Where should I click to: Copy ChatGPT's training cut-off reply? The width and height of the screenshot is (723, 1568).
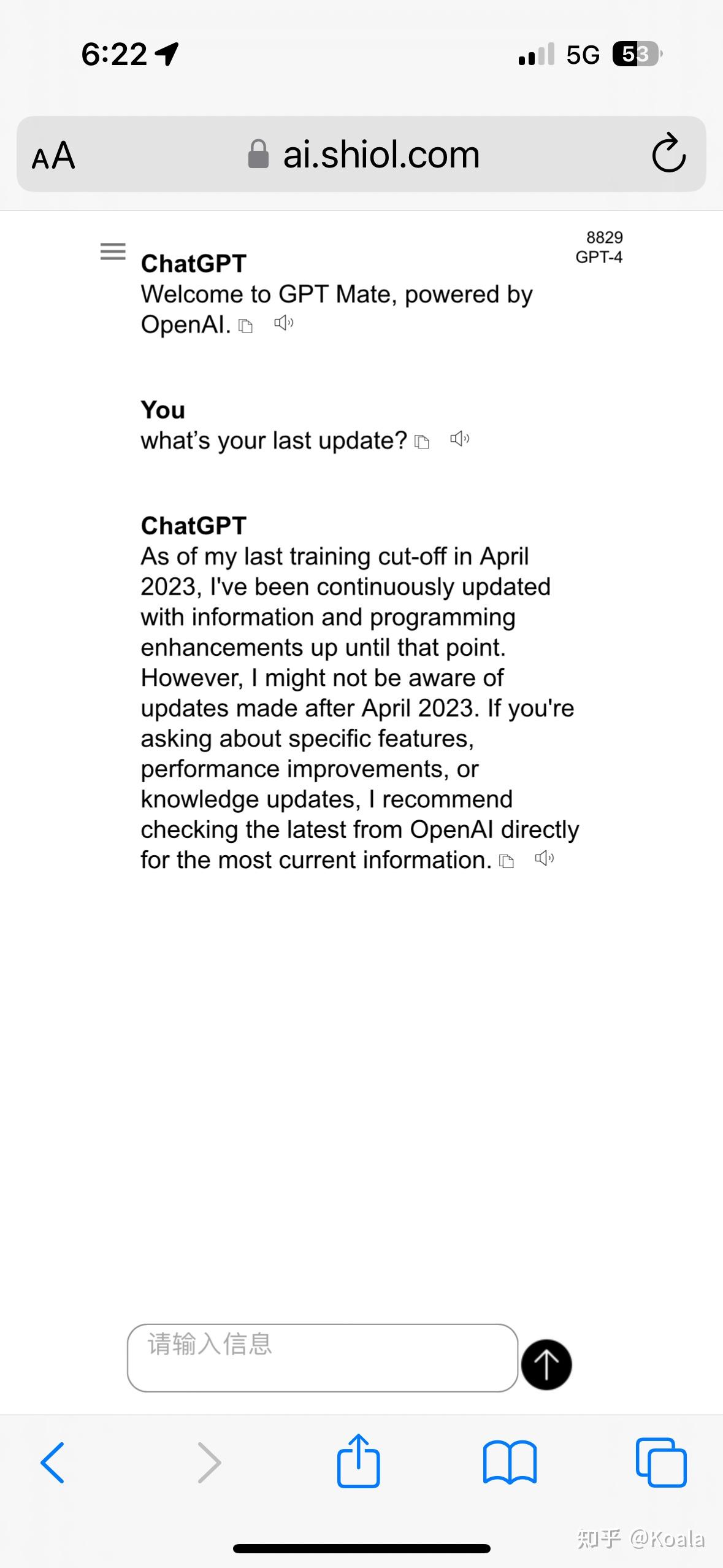click(507, 861)
